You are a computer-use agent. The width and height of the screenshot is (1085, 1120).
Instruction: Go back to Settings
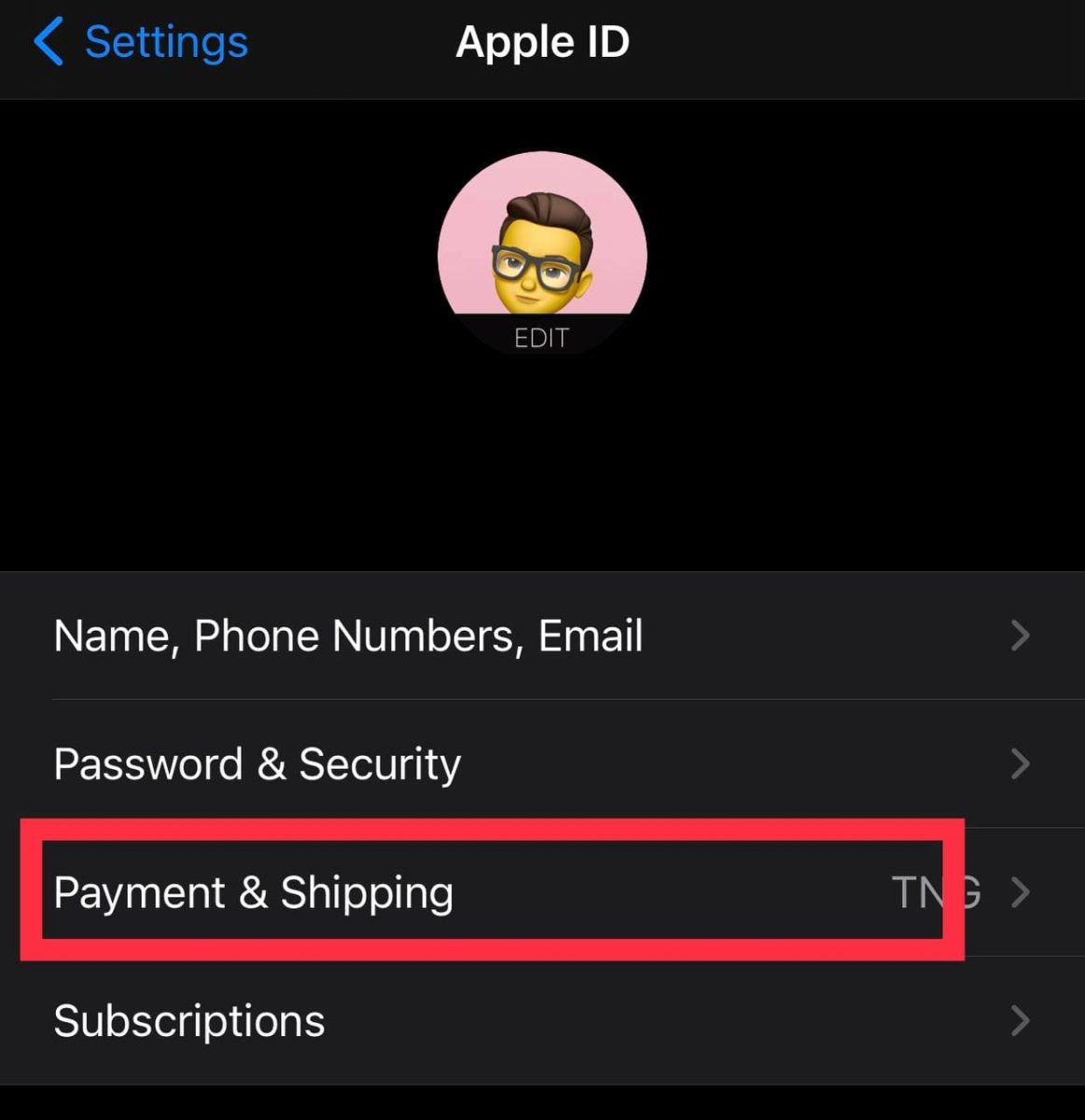(x=140, y=42)
